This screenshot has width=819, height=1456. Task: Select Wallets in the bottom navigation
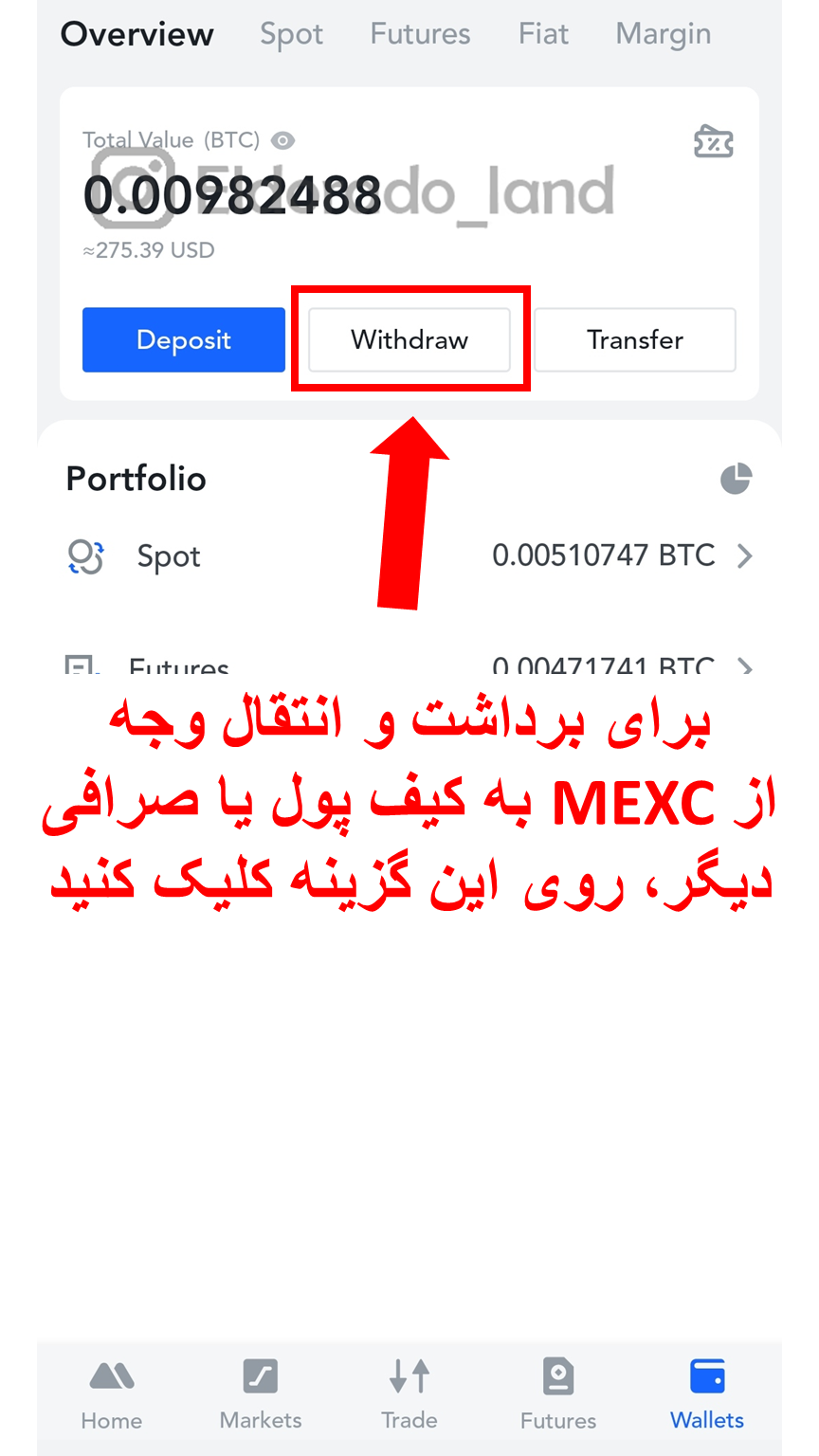coord(707,1394)
